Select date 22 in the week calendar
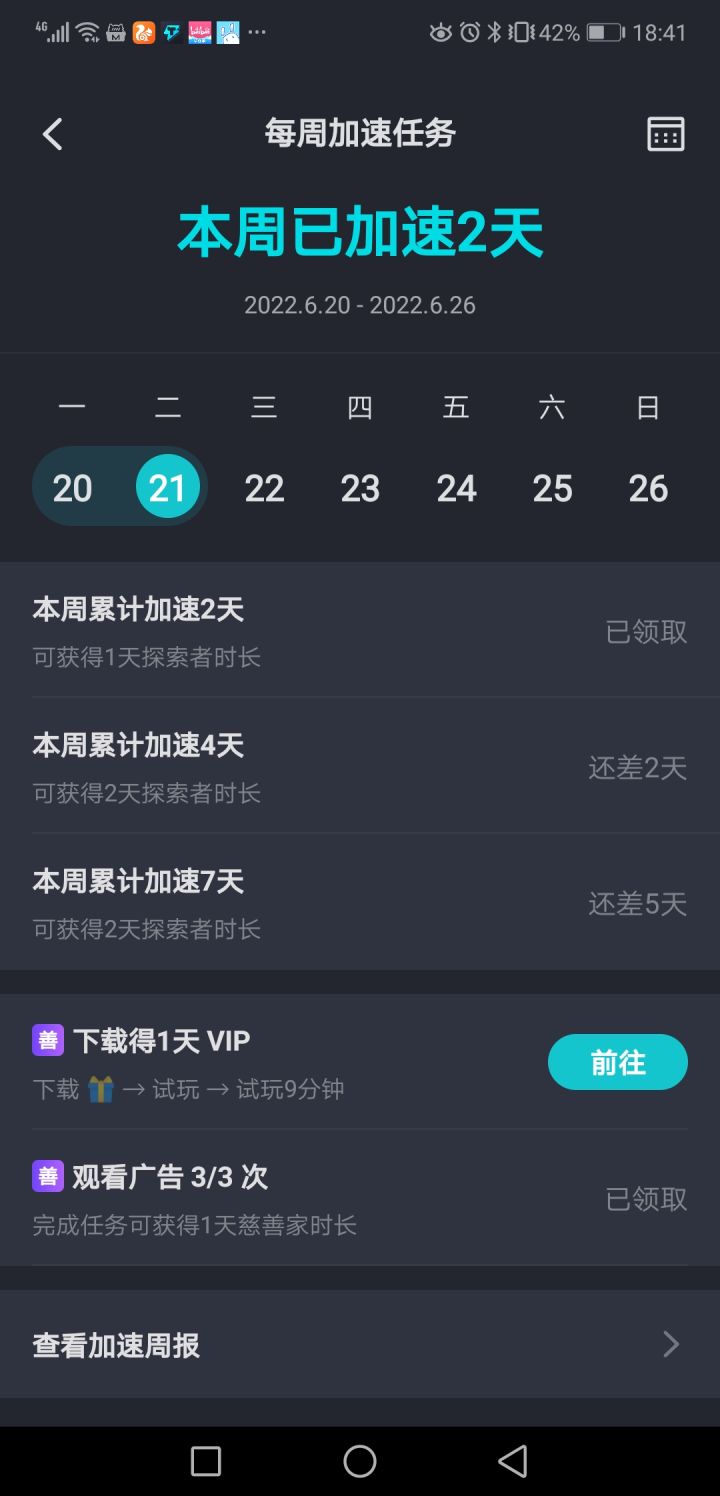Image resolution: width=720 pixels, height=1496 pixels. coord(264,488)
